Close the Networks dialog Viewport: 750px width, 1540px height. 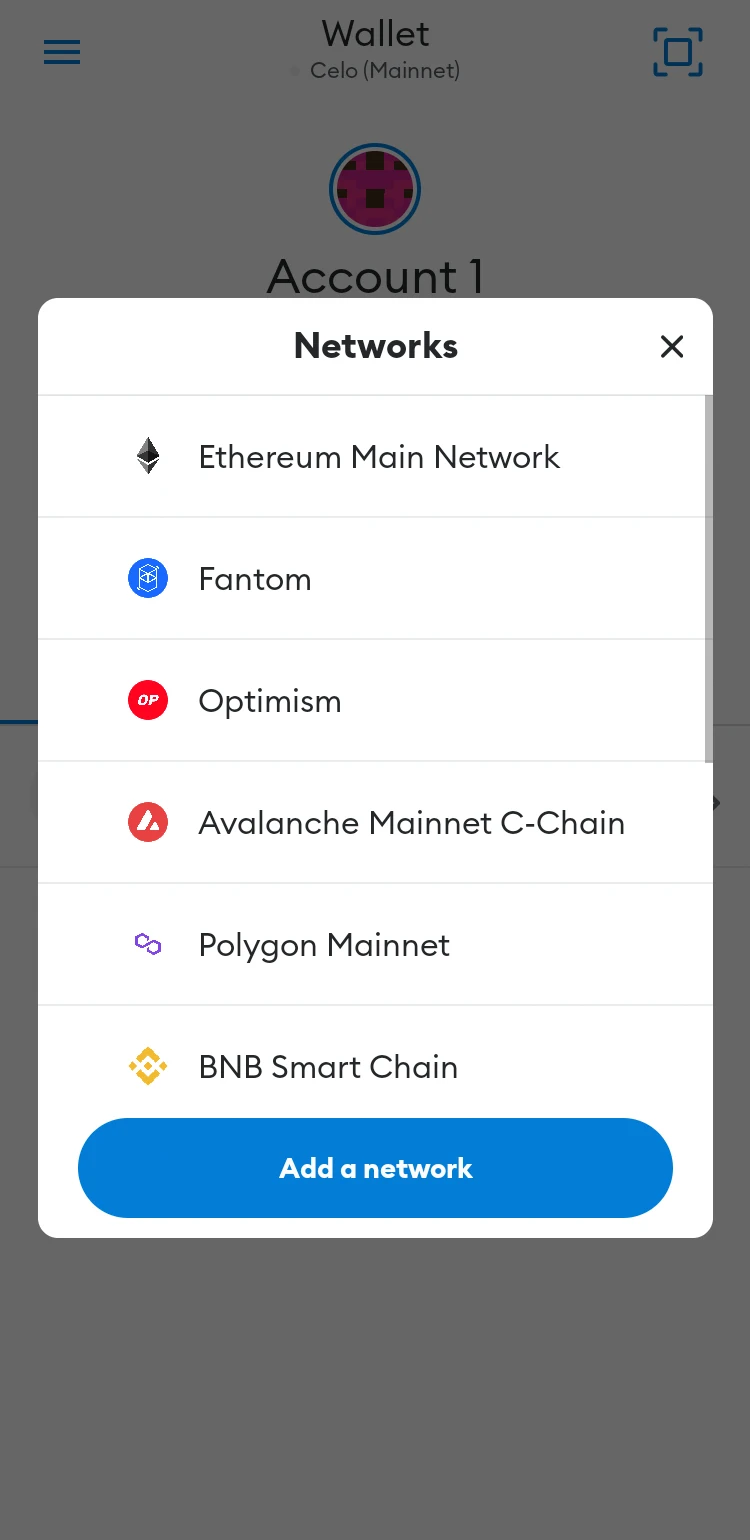pyautogui.click(x=672, y=347)
